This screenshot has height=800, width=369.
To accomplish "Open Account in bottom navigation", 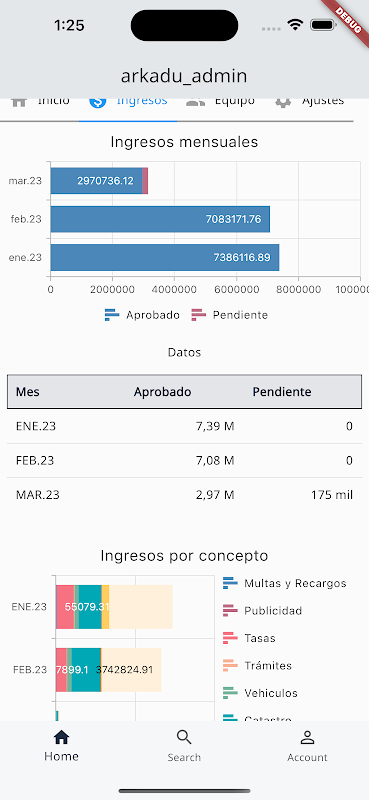I will click(307, 746).
